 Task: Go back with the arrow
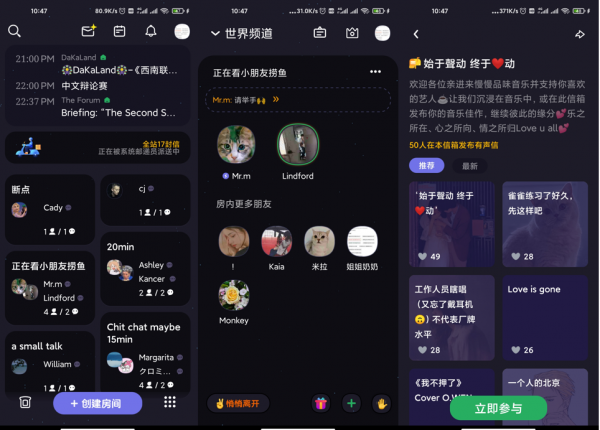click(415, 34)
